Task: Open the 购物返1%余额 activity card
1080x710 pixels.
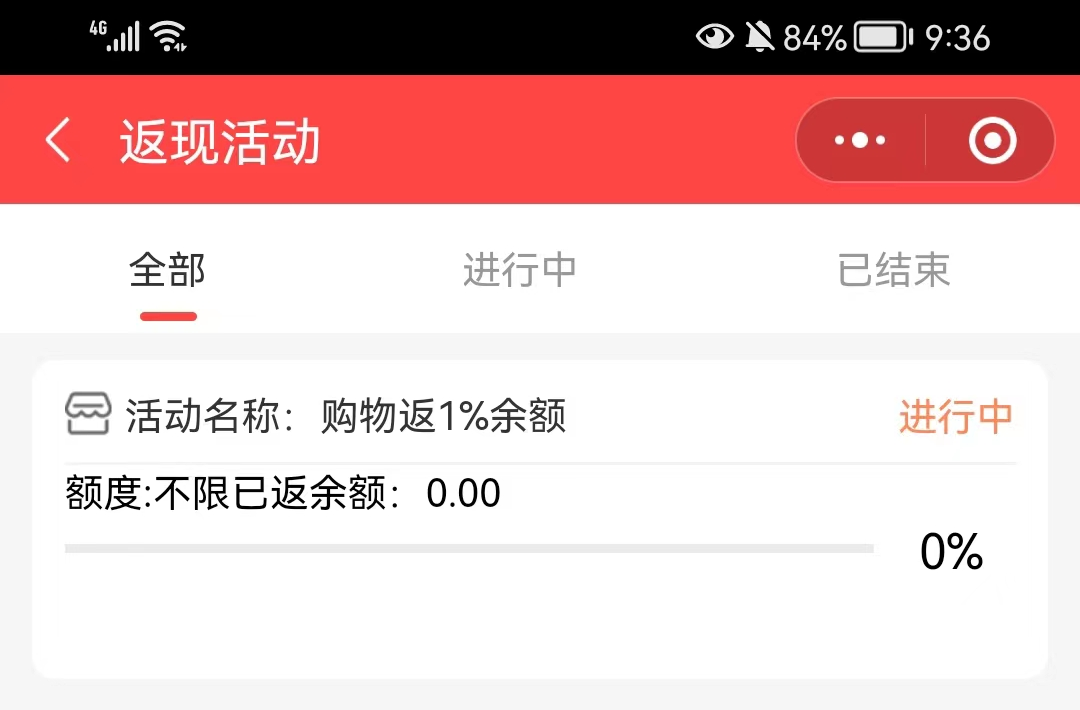Action: point(540,518)
